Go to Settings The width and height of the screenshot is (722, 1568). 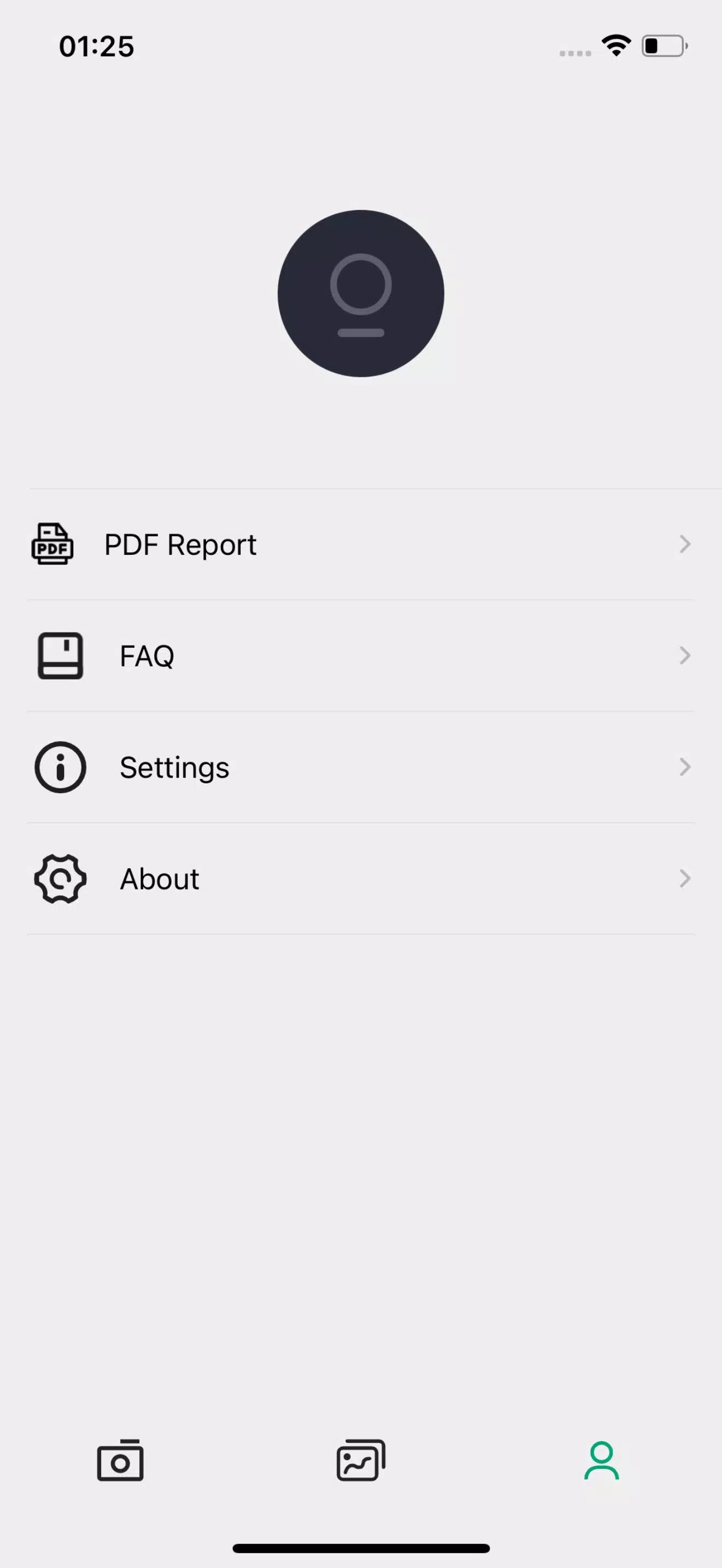click(x=360, y=767)
